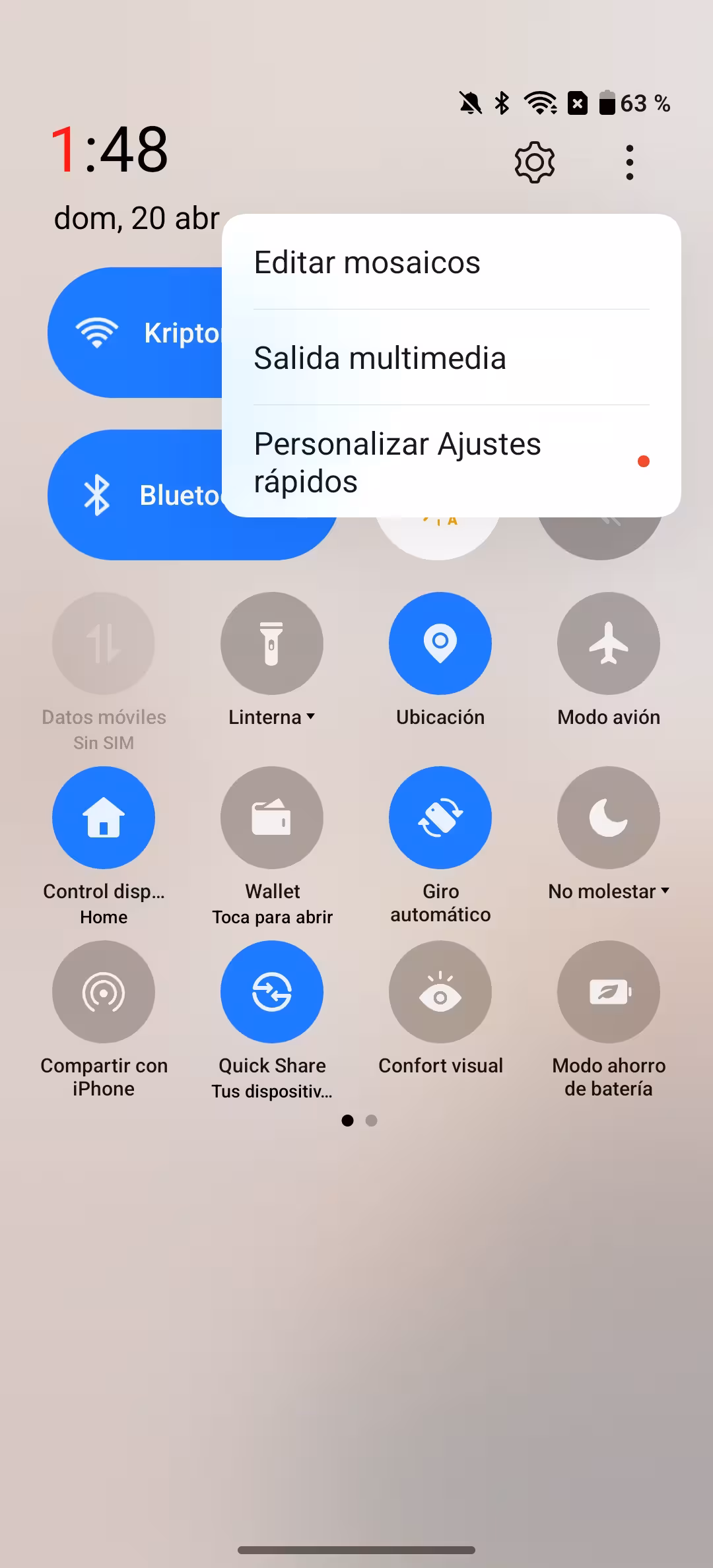Select Salida multimedia from the menu
Screen dimensions: 713x1568
click(x=452, y=358)
